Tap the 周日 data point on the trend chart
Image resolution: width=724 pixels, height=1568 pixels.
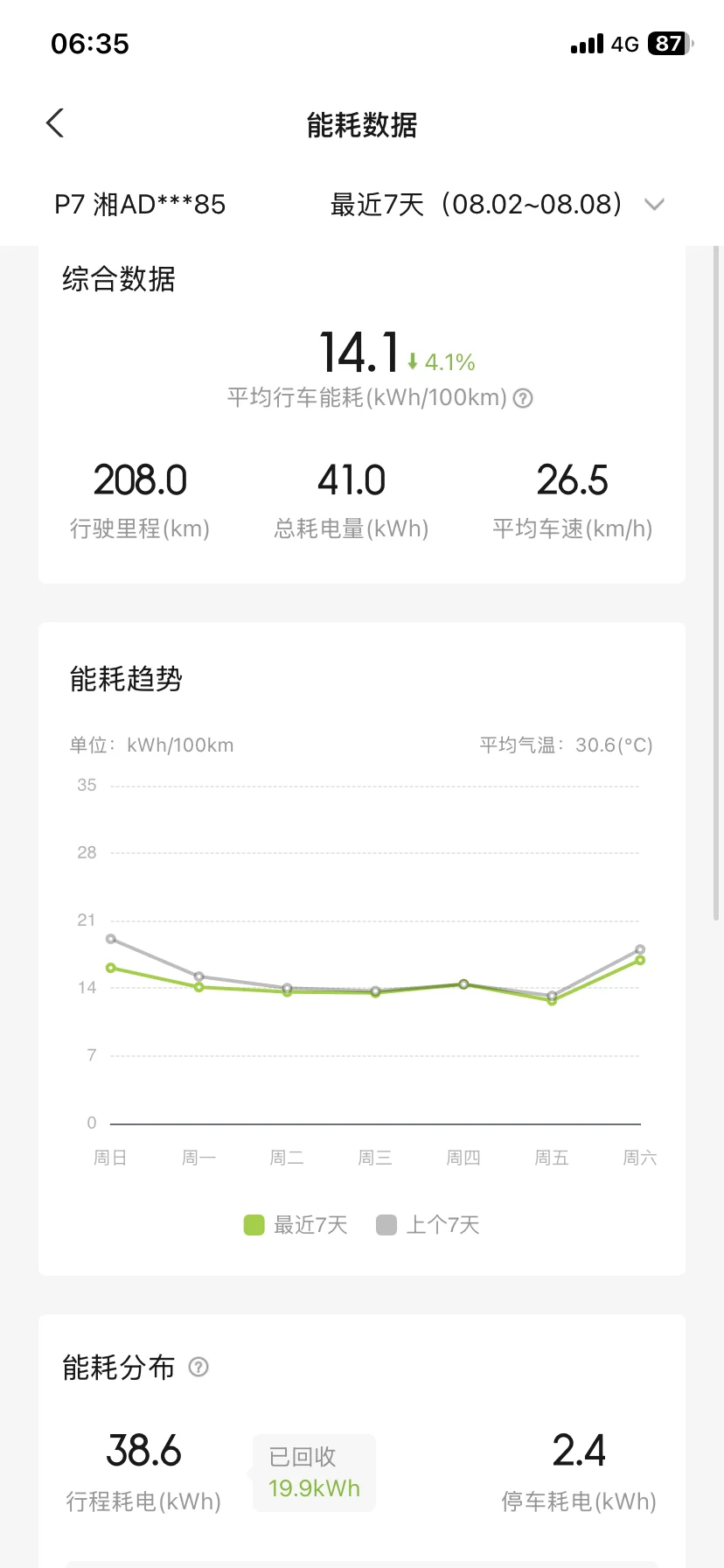point(111,968)
